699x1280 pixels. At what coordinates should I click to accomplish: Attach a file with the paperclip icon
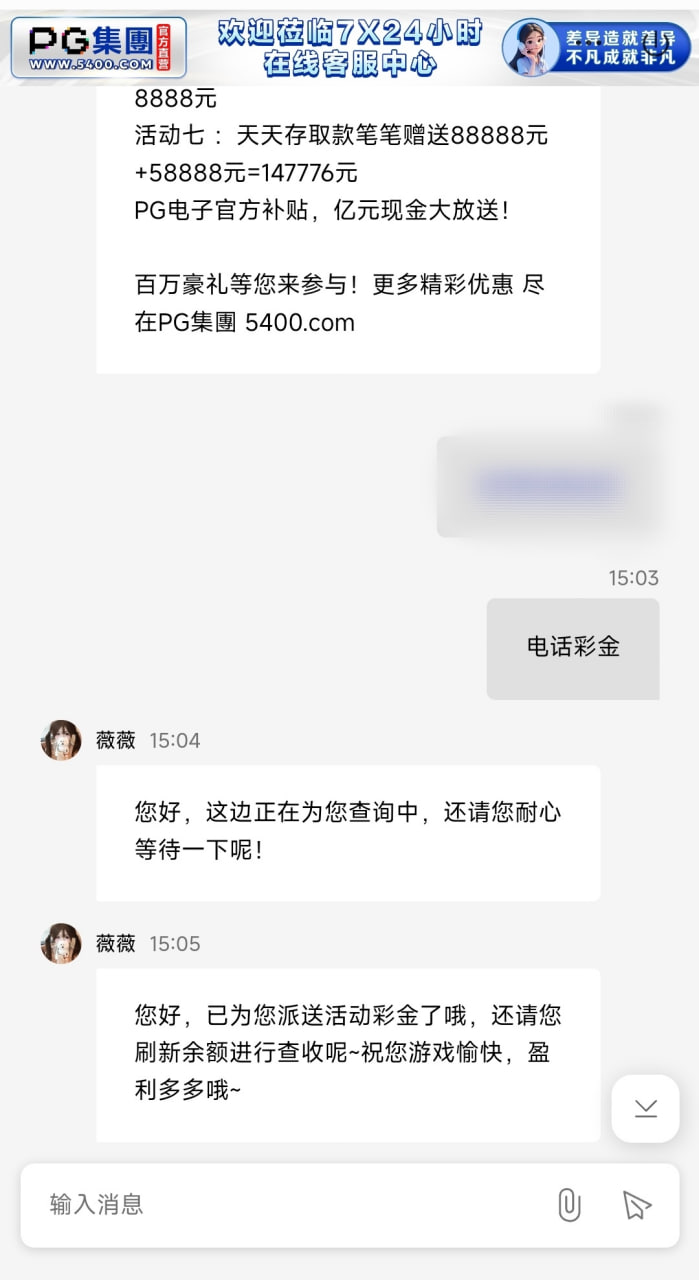[x=569, y=1205]
